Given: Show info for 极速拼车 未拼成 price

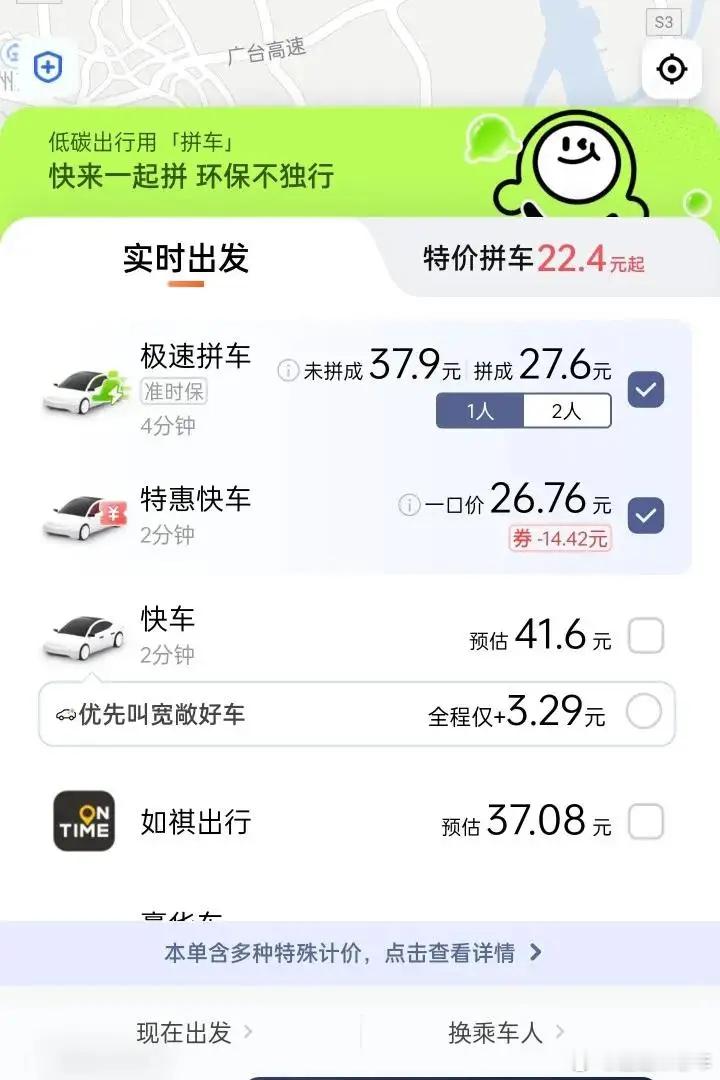Looking at the screenshot, I should pos(287,371).
